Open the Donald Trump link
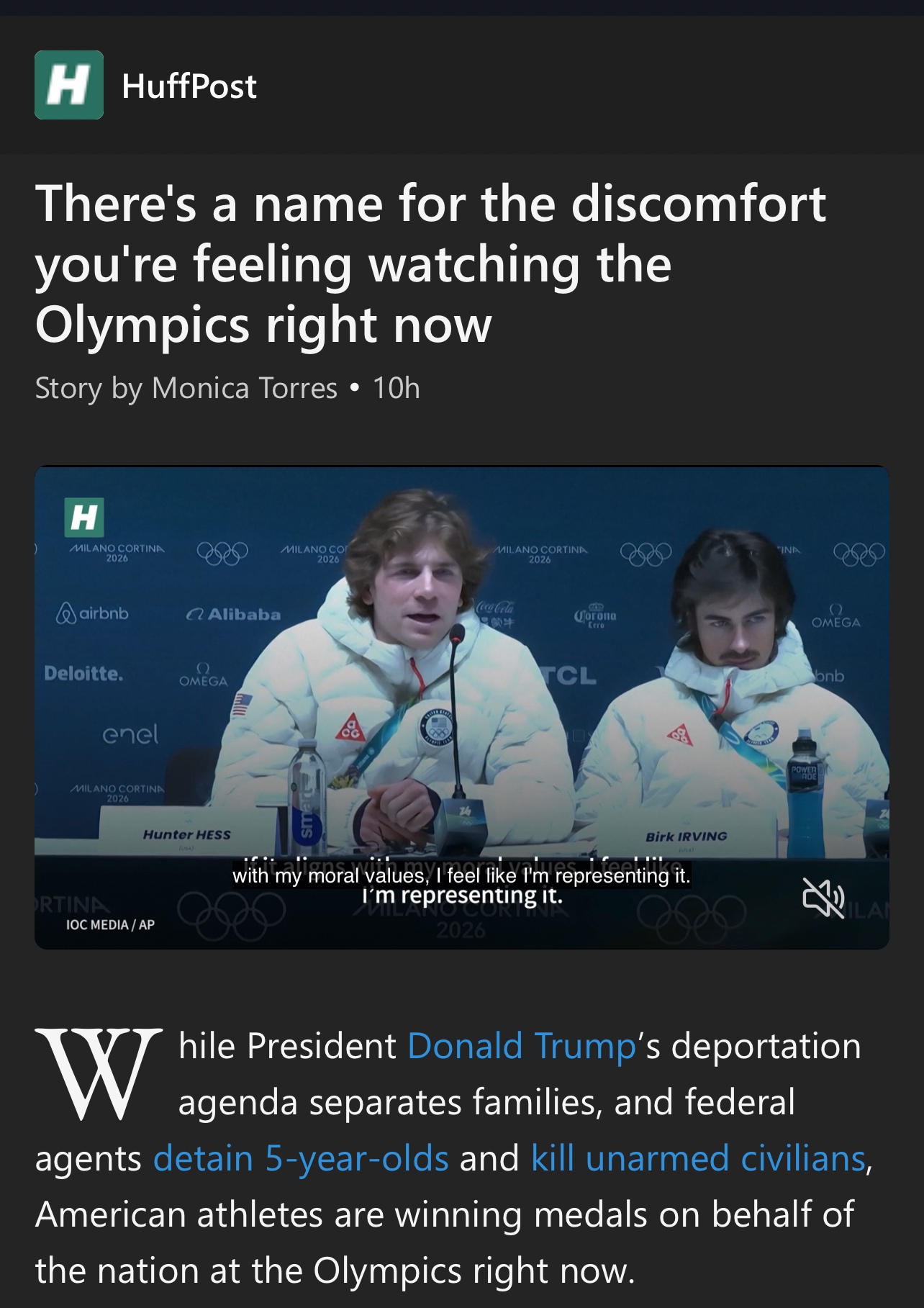 point(522,1046)
